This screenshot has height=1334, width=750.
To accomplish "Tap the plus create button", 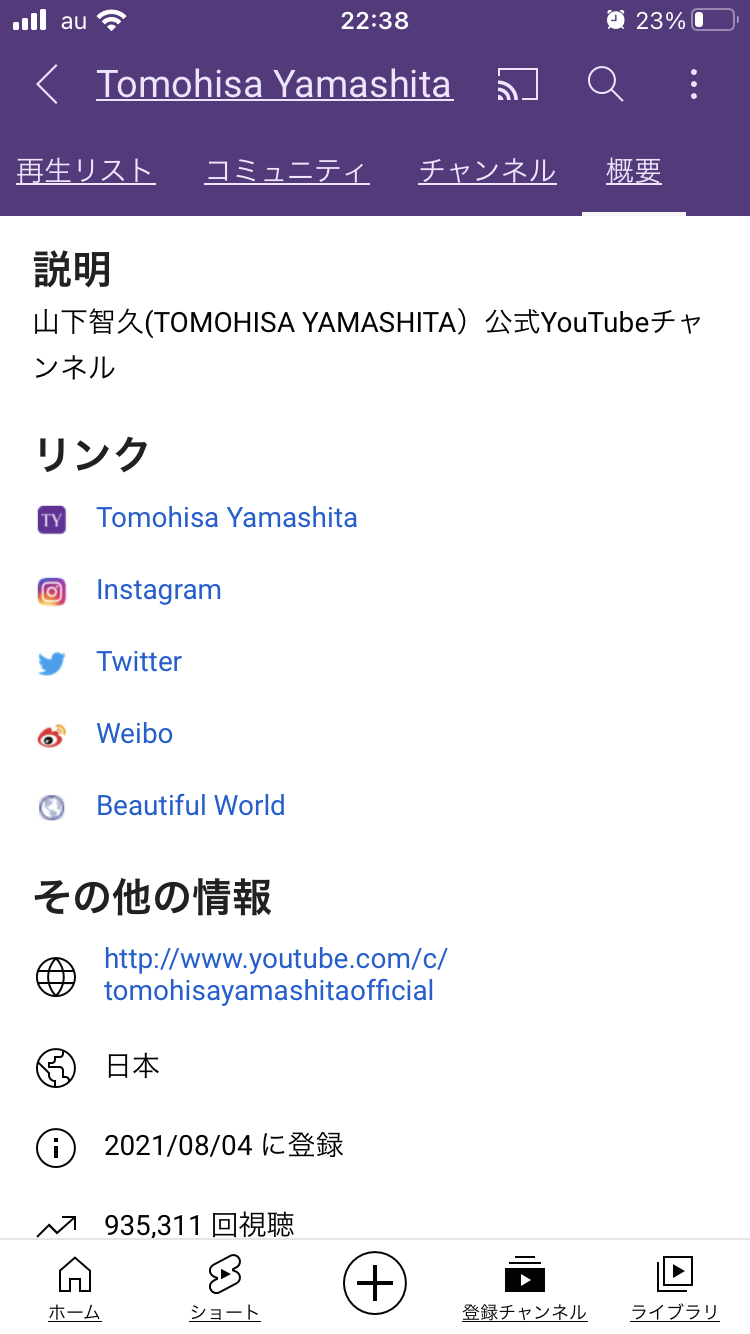I will (375, 1282).
